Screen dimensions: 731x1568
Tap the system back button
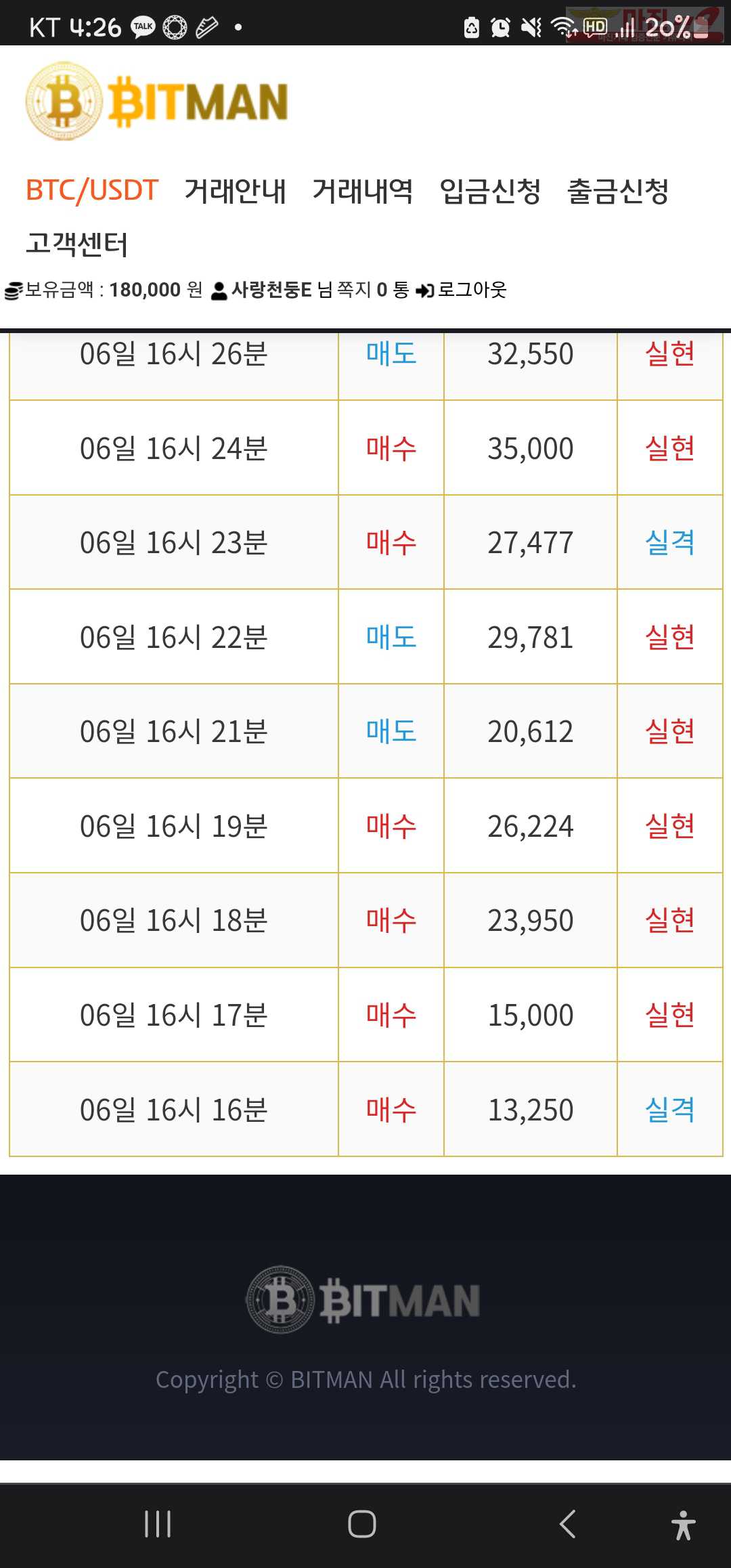(x=567, y=1524)
